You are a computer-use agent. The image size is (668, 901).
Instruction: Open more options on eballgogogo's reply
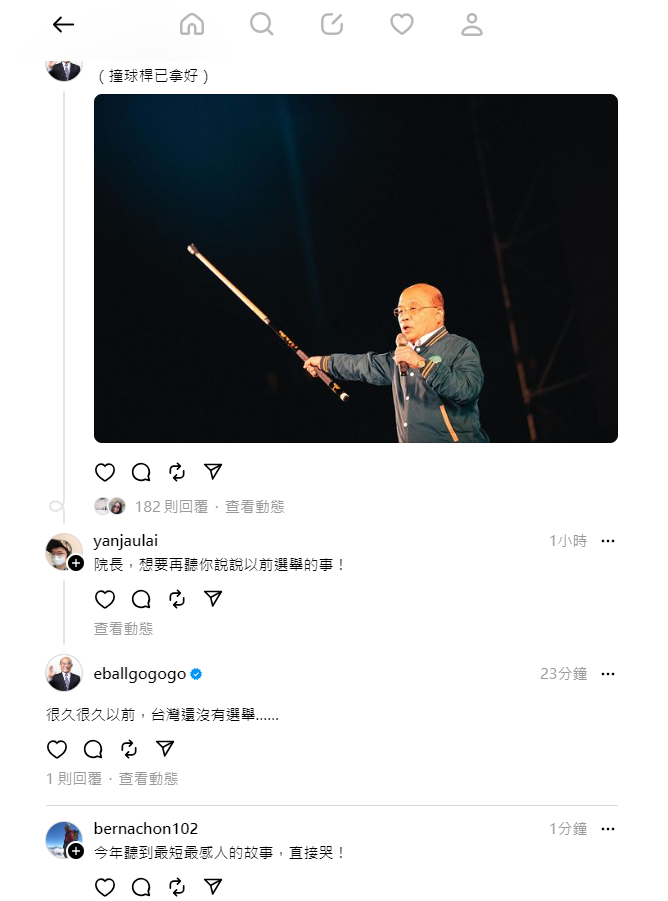[608, 674]
